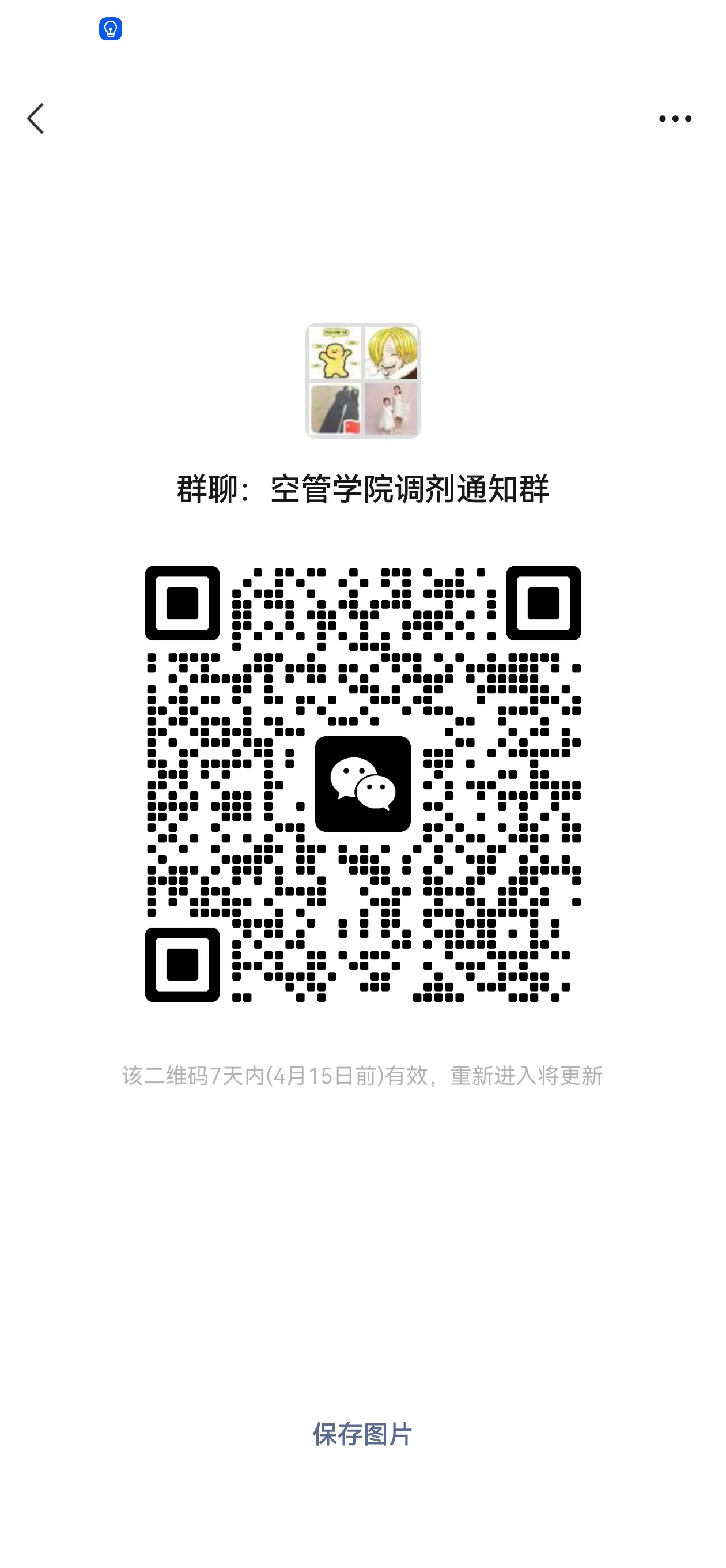Open the three-dot overflow menu

(675, 119)
